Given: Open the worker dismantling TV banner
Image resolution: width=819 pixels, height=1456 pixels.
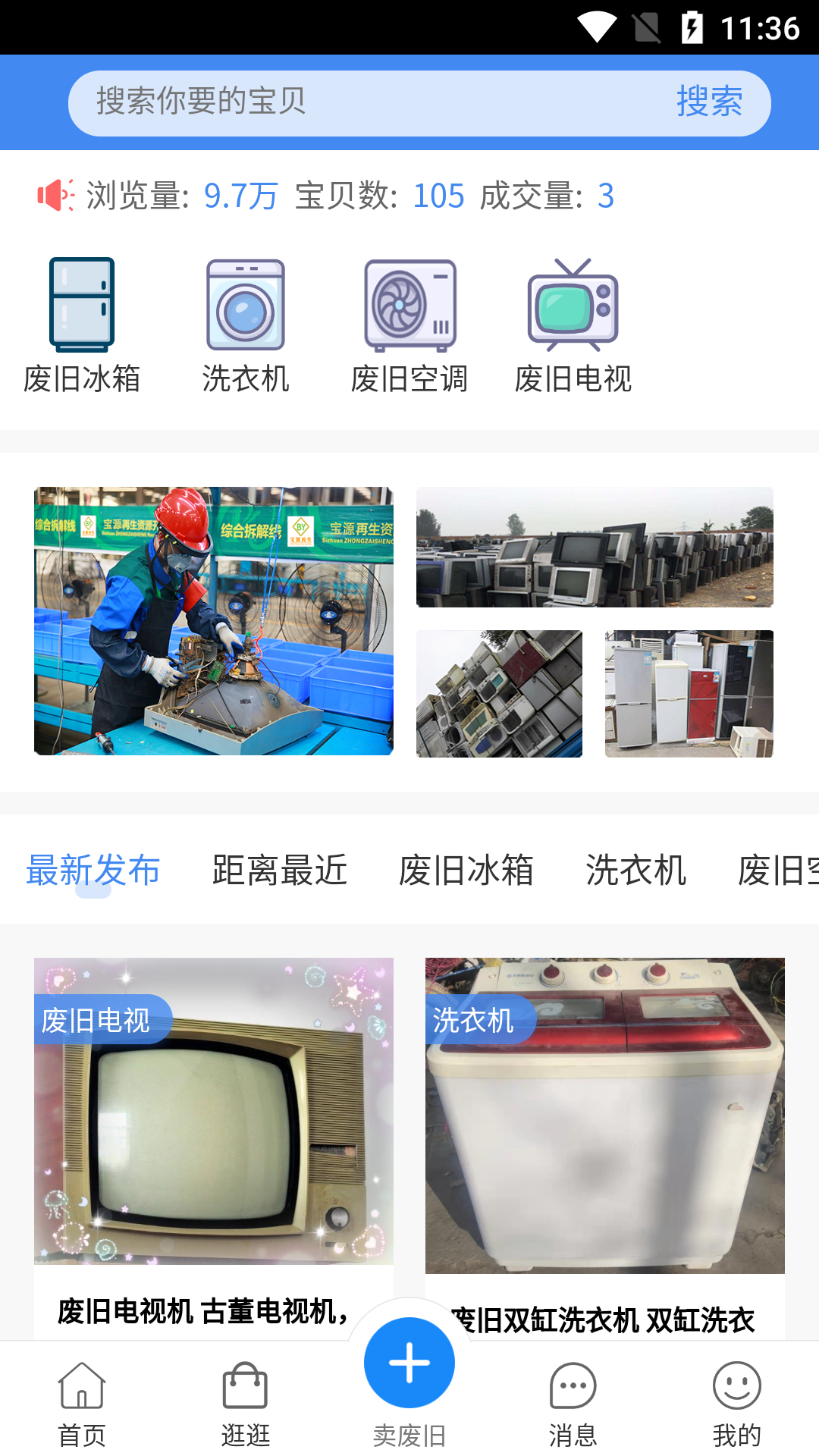Looking at the screenshot, I should click(x=214, y=620).
